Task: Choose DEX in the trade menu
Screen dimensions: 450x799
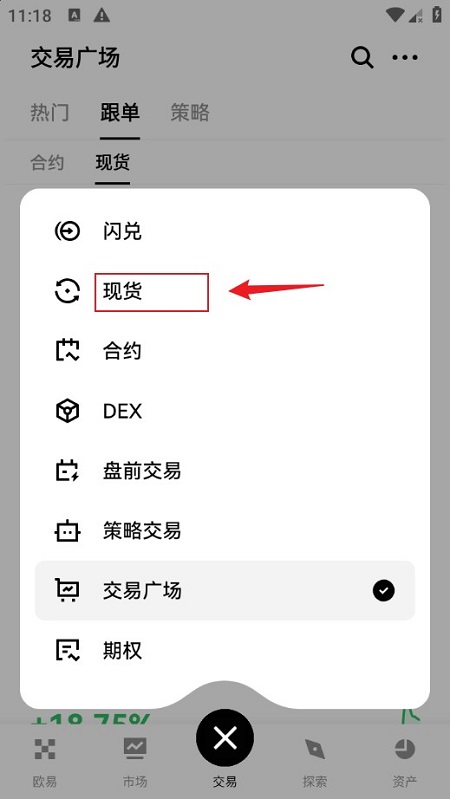Action: [225, 411]
